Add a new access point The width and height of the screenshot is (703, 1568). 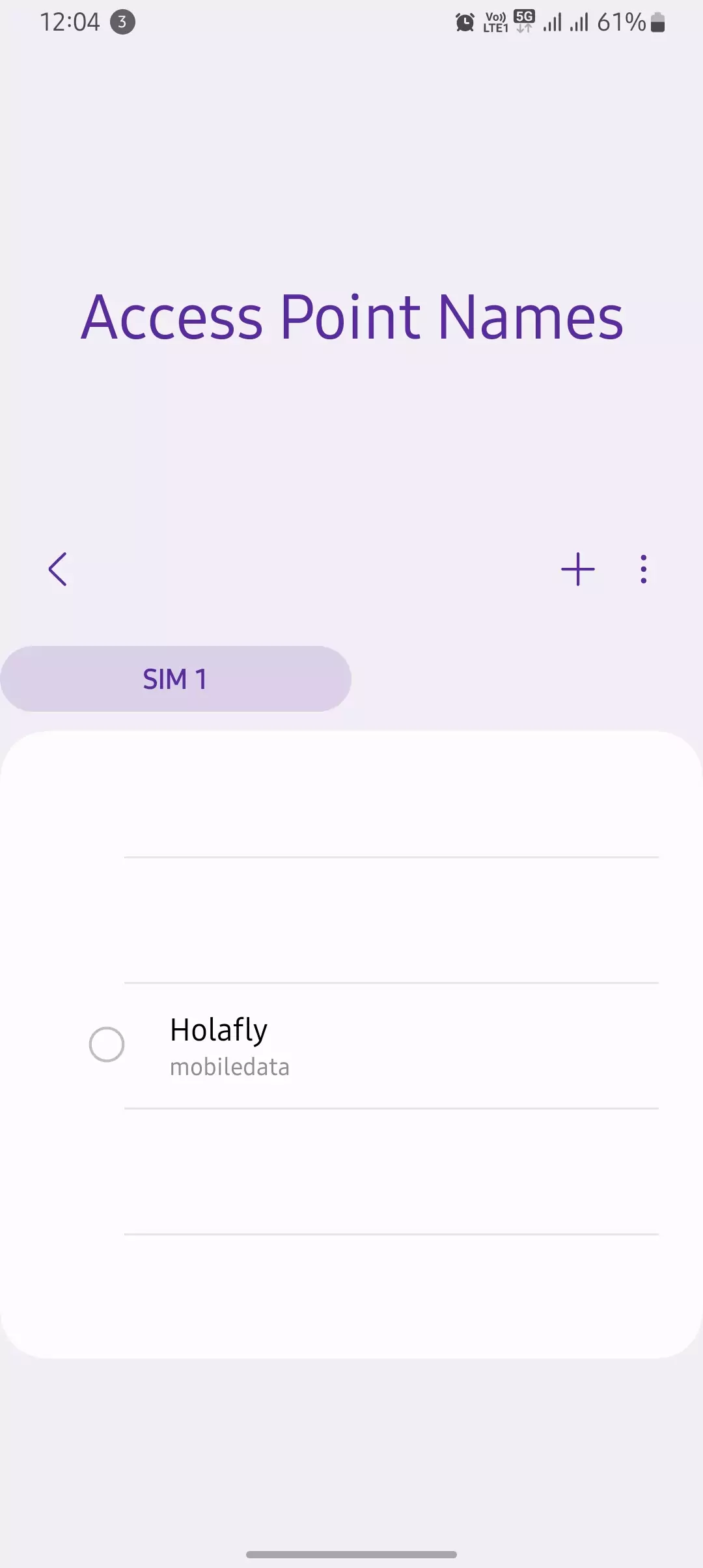click(x=577, y=569)
